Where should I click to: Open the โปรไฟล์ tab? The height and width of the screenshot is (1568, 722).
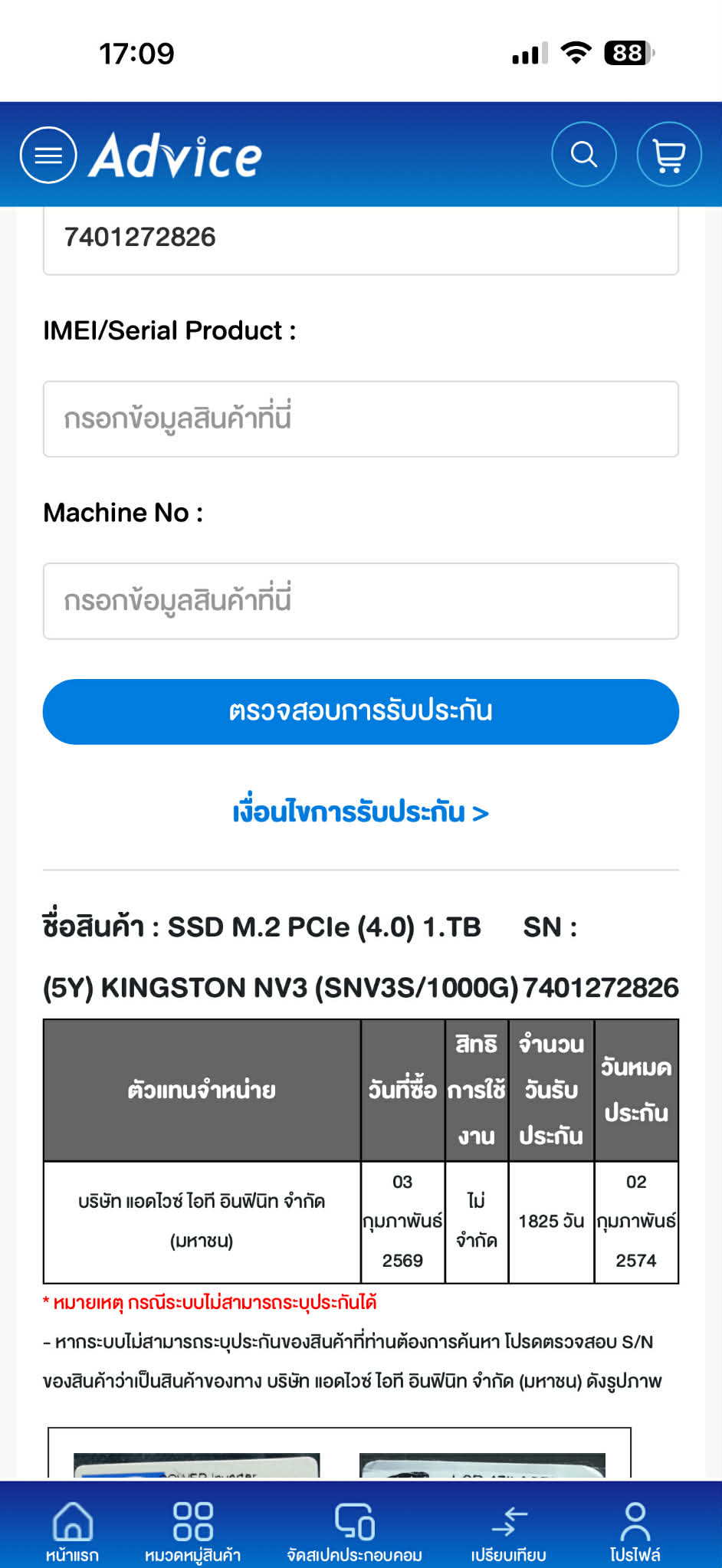pos(635,1530)
